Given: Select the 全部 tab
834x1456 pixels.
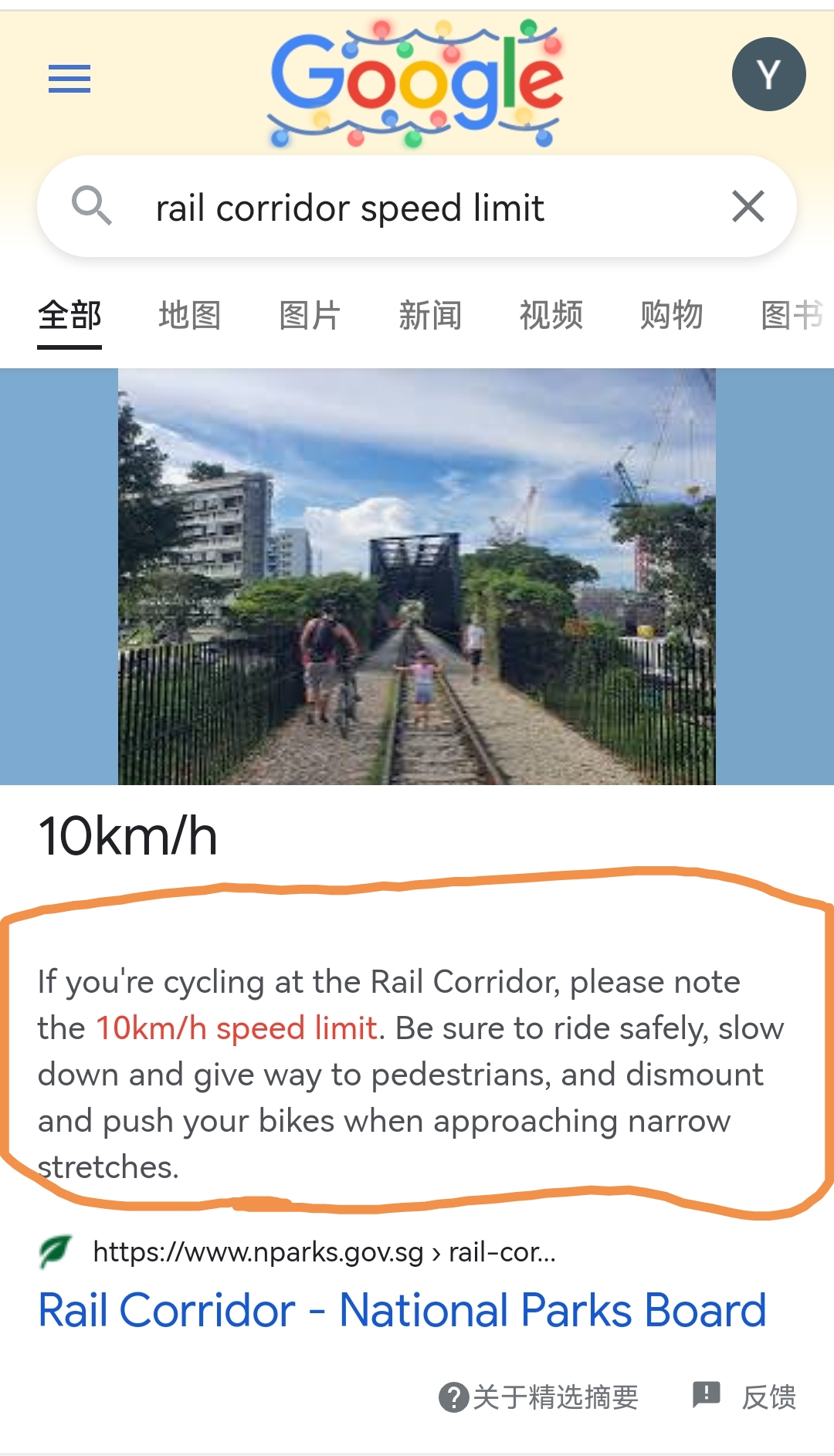Looking at the screenshot, I should point(69,315).
